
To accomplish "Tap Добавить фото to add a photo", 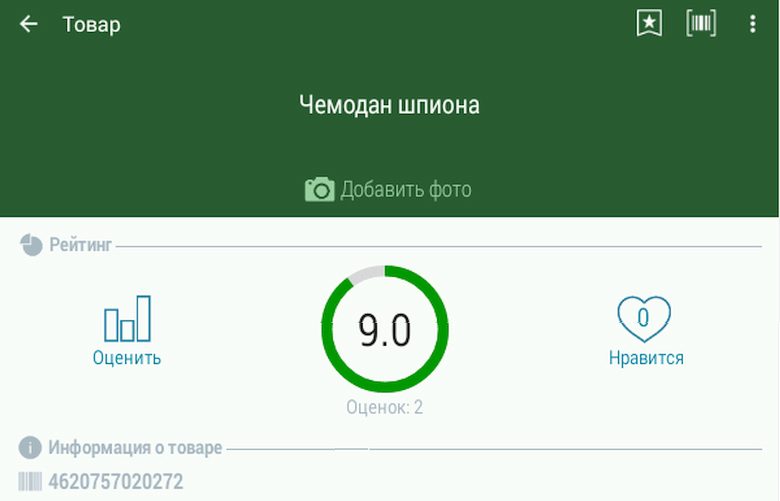I will [x=388, y=189].
